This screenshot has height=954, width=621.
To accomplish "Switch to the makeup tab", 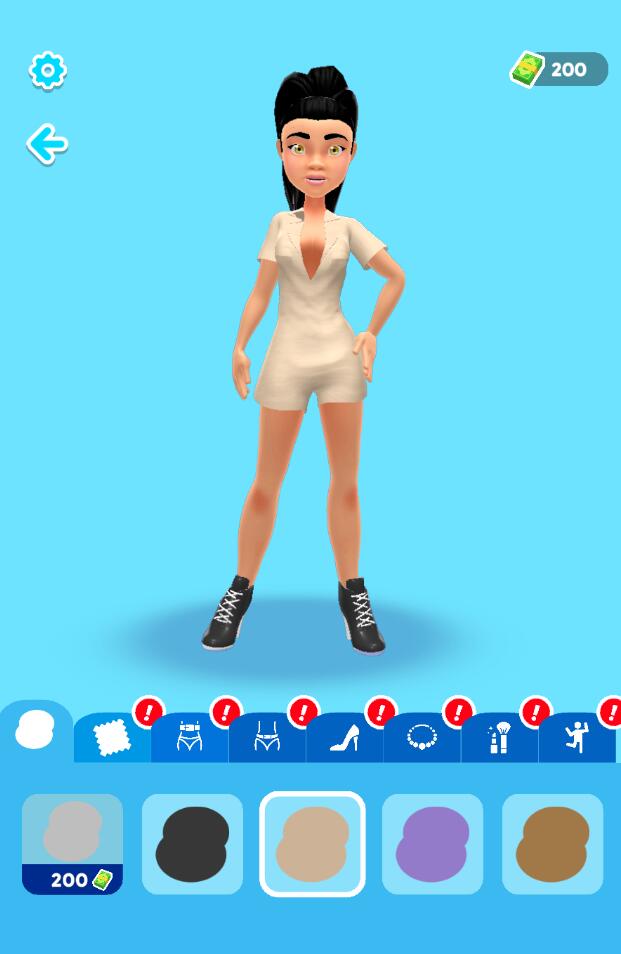I will coord(499,738).
